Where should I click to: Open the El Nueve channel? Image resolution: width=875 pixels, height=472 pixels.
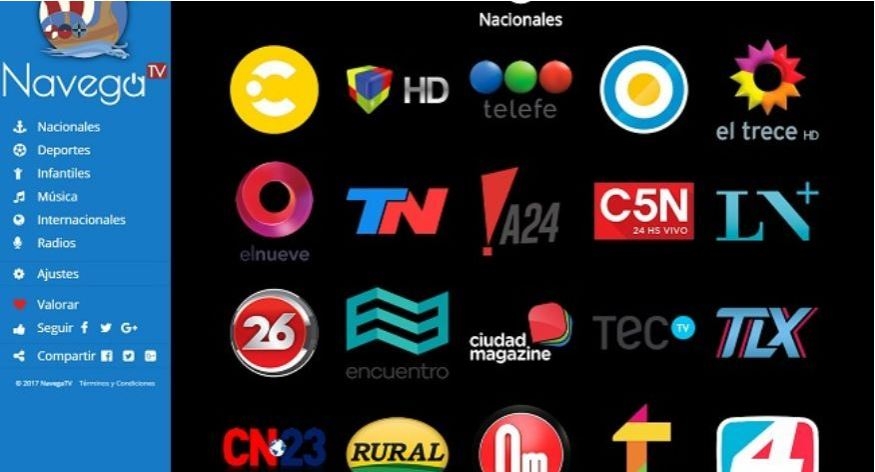pos(274,211)
